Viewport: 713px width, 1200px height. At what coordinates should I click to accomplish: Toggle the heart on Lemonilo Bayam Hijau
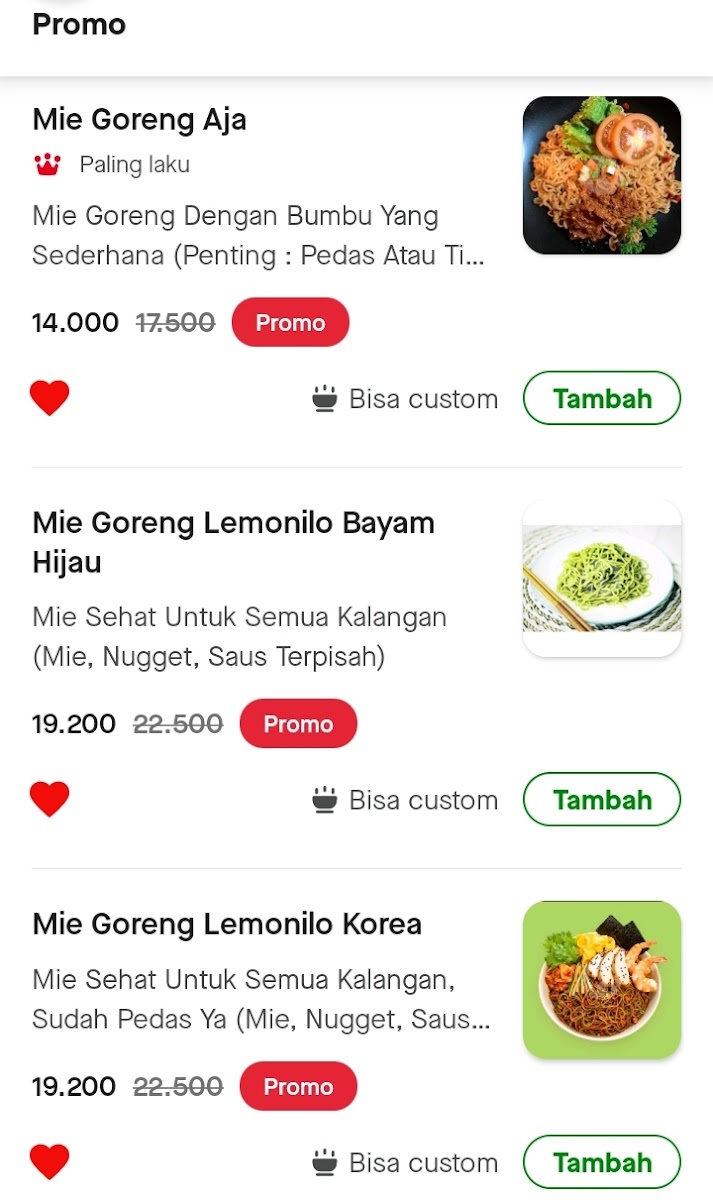click(49, 799)
